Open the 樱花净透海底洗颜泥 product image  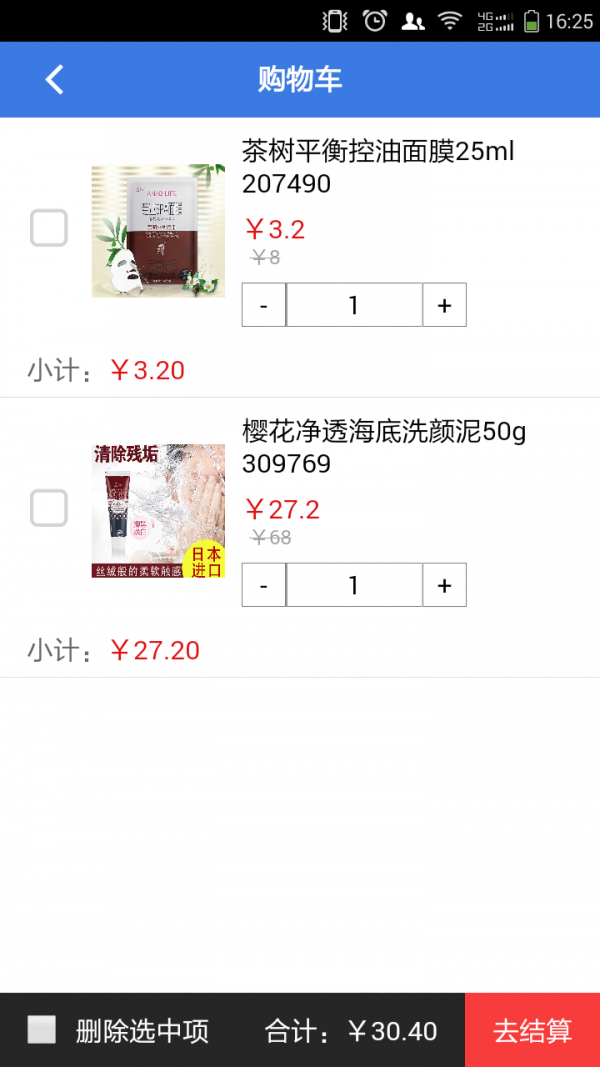[x=158, y=511]
